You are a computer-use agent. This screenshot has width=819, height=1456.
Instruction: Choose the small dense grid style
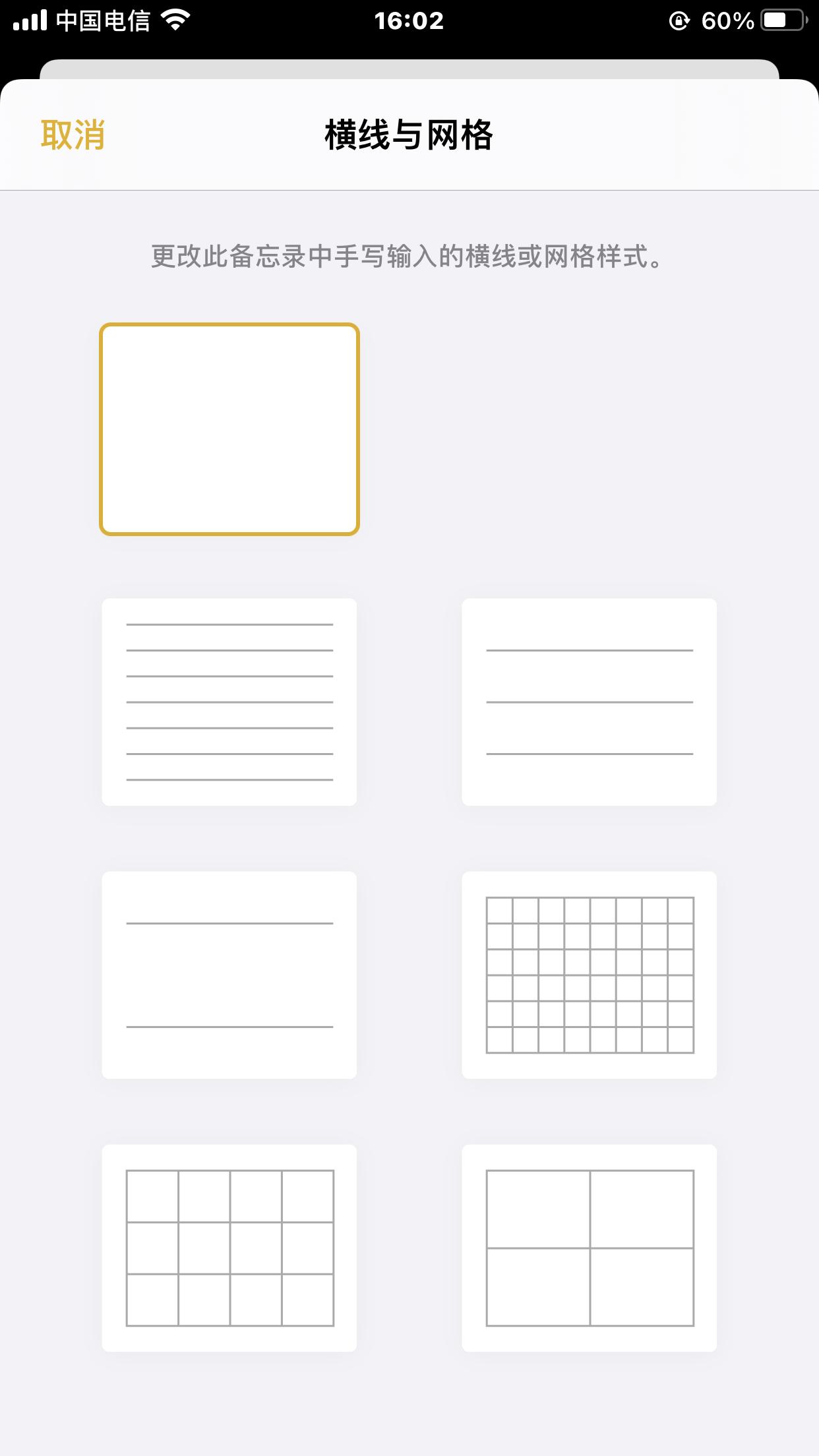(589, 975)
